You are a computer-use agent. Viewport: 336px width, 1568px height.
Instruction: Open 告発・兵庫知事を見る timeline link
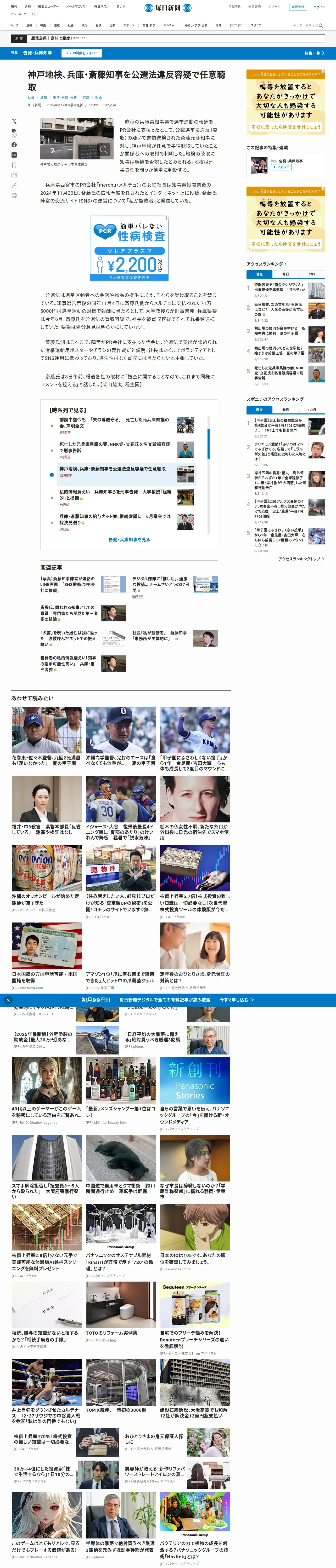(129, 539)
